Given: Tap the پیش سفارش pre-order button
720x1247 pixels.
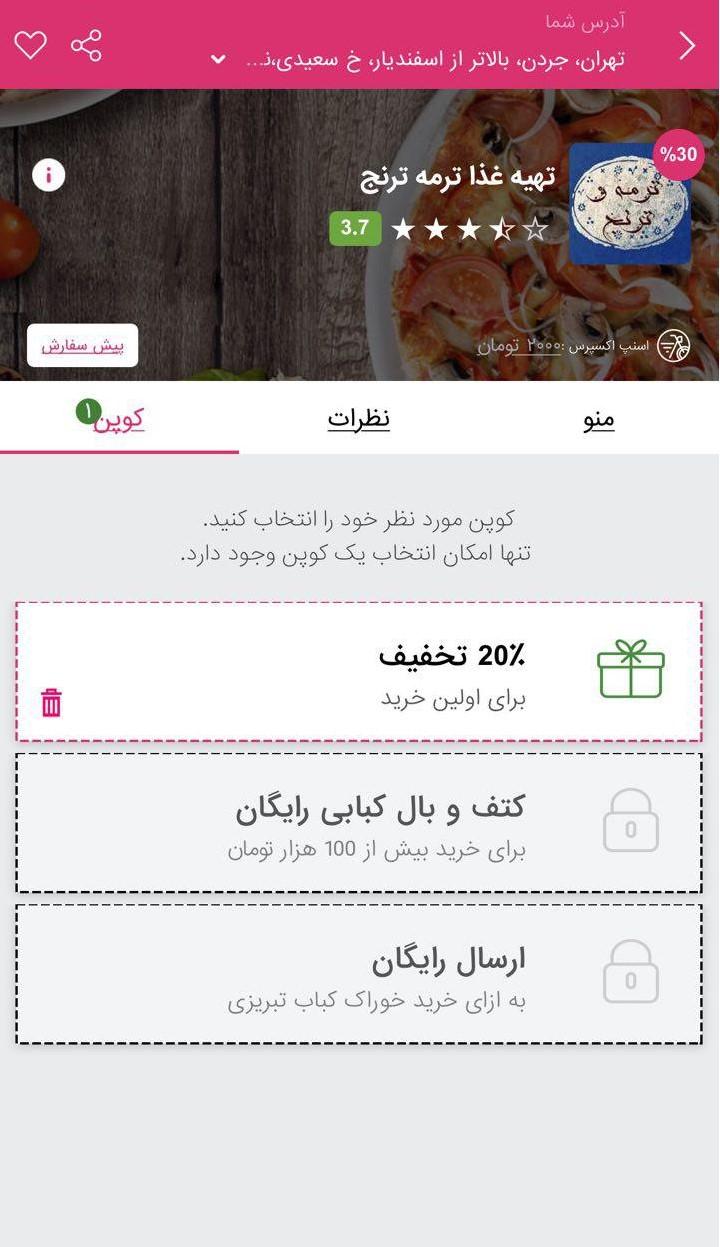Looking at the screenshot, I should click(x=82, y=345).
